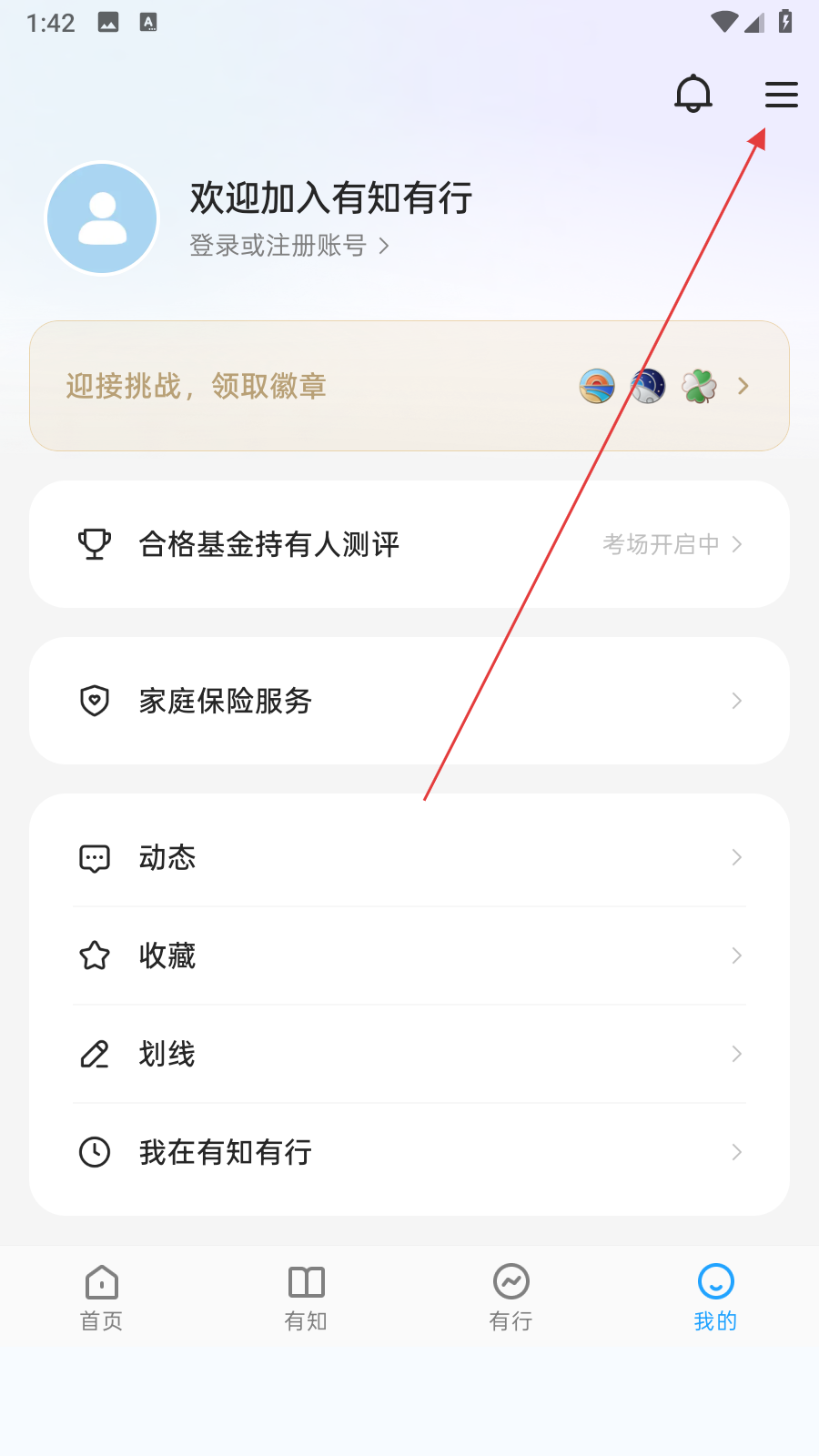
Task: Open 家庭保险服务
Action: pyautogui.click(x=409, y=701)
